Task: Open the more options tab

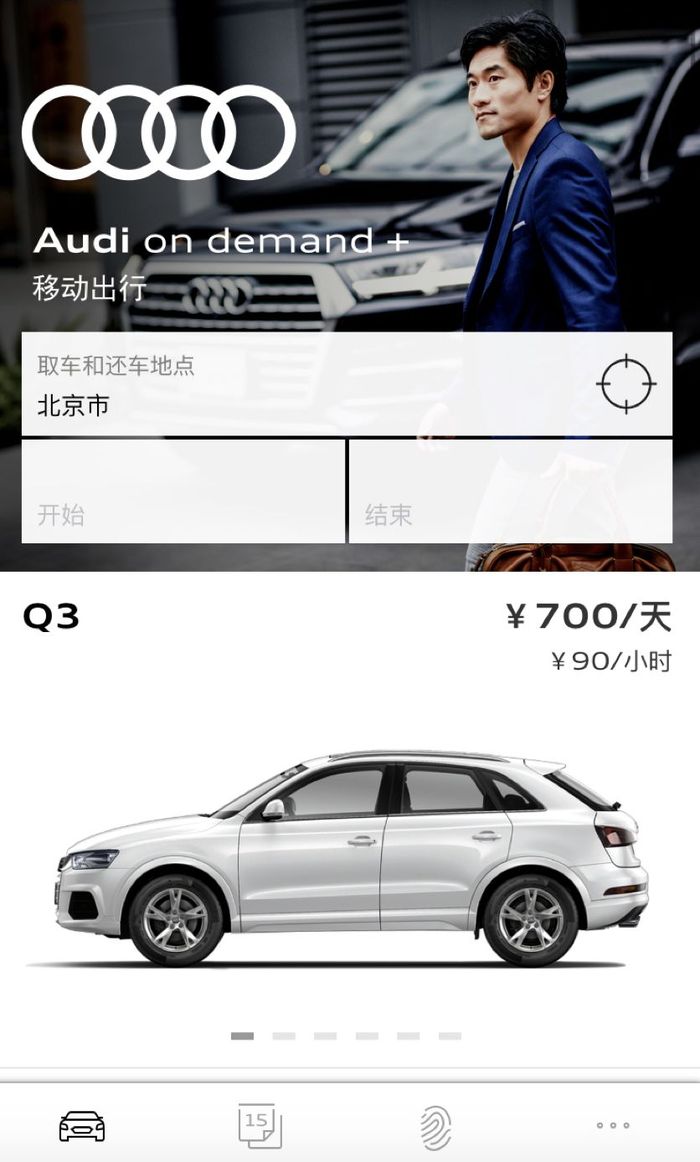Action: 612,1126
